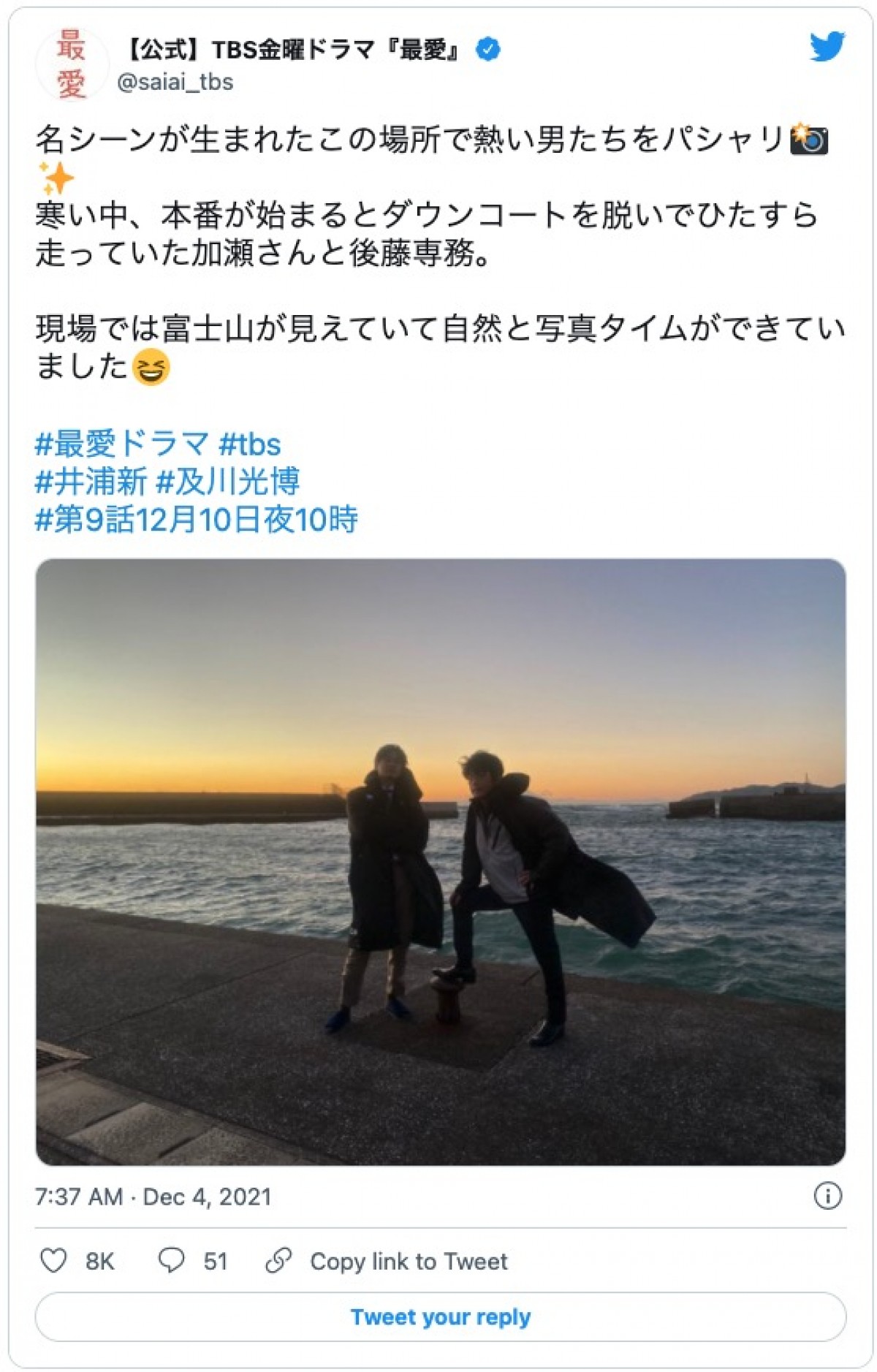Open hashtag #第9話12月10日夜10時
The image size is (877, 1372).
pos(196,520)
